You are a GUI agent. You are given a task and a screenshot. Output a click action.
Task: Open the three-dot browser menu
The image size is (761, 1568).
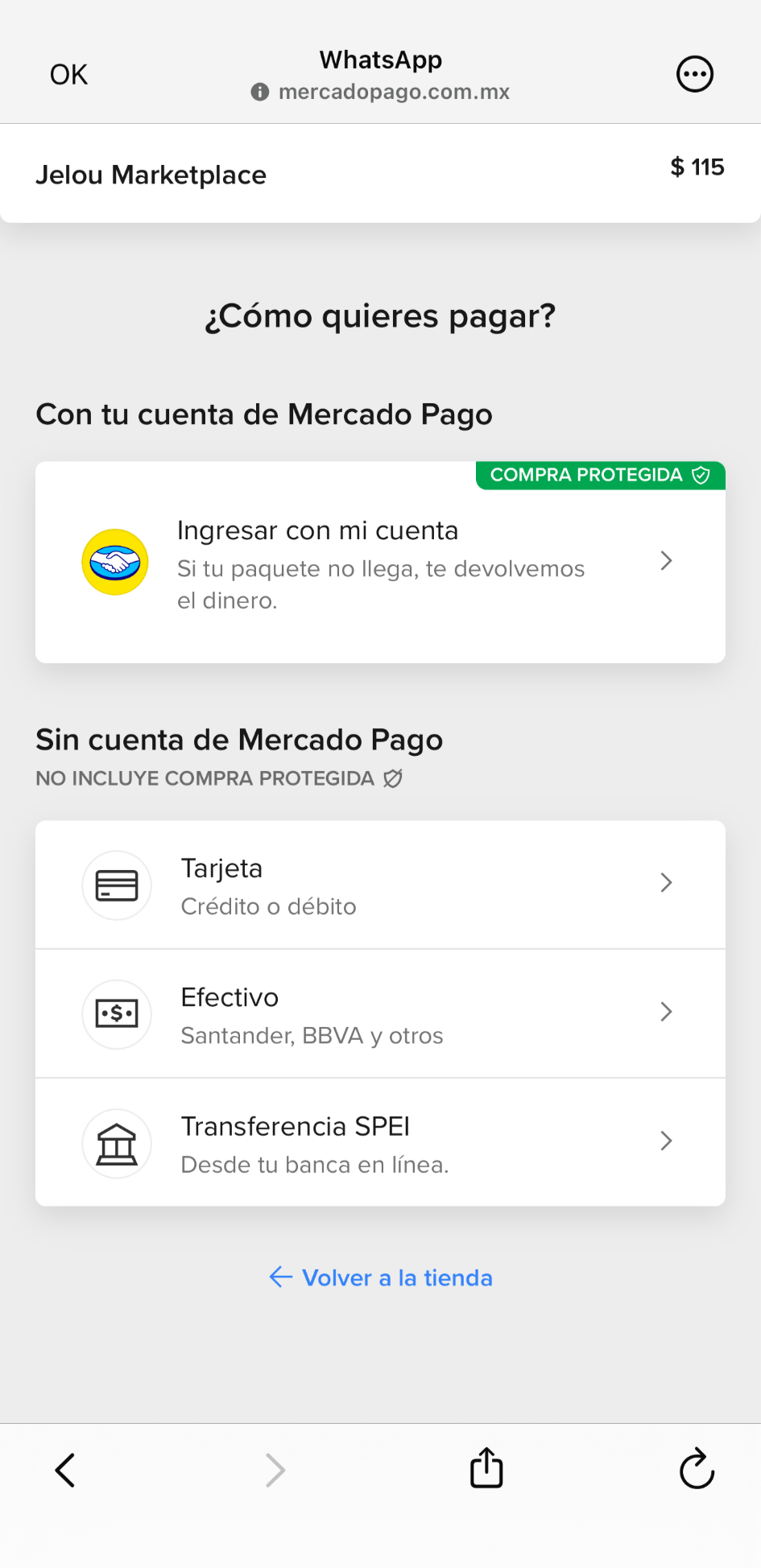pyautogui.click(x=693, y=73)
